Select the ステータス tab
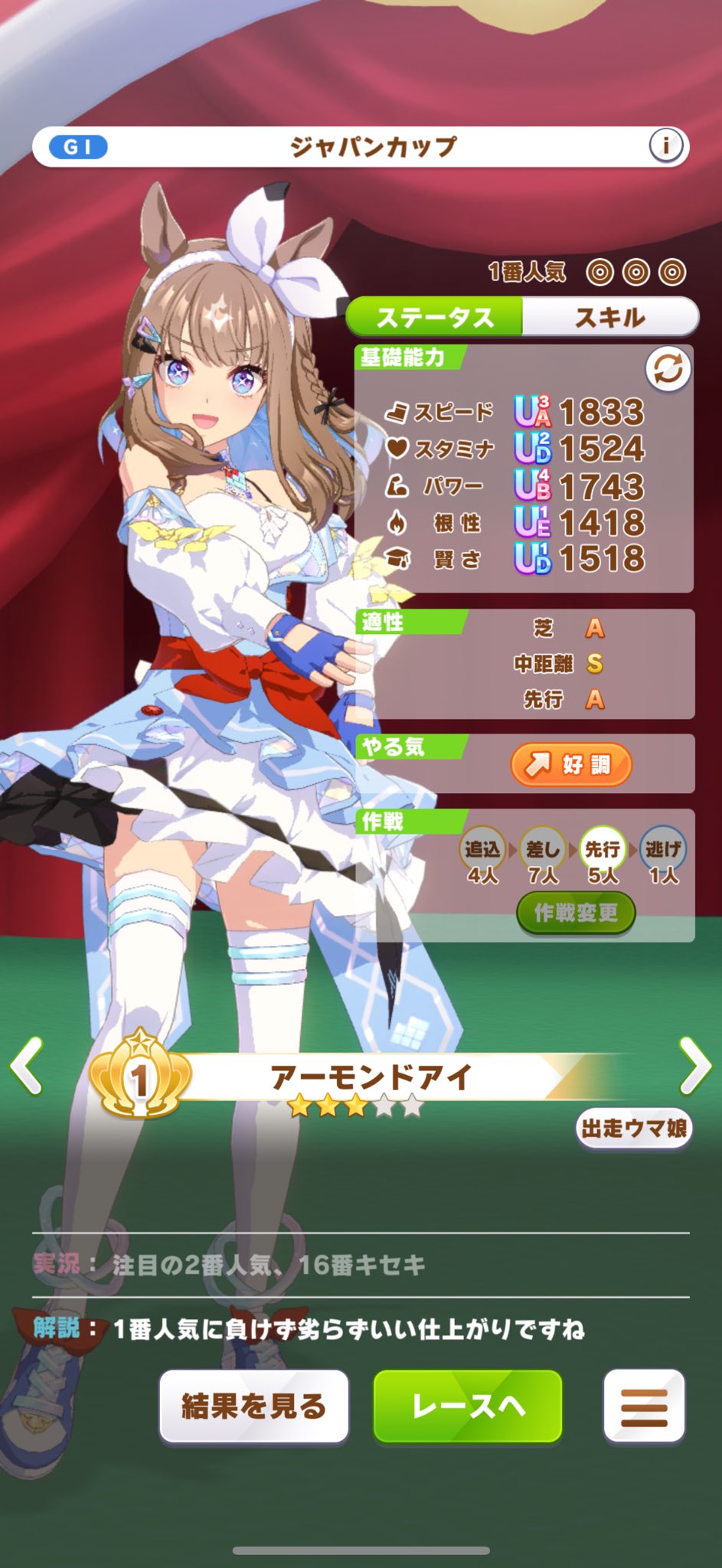The width and height of the screenshot is (722, 1568). [x=435, y=317]
